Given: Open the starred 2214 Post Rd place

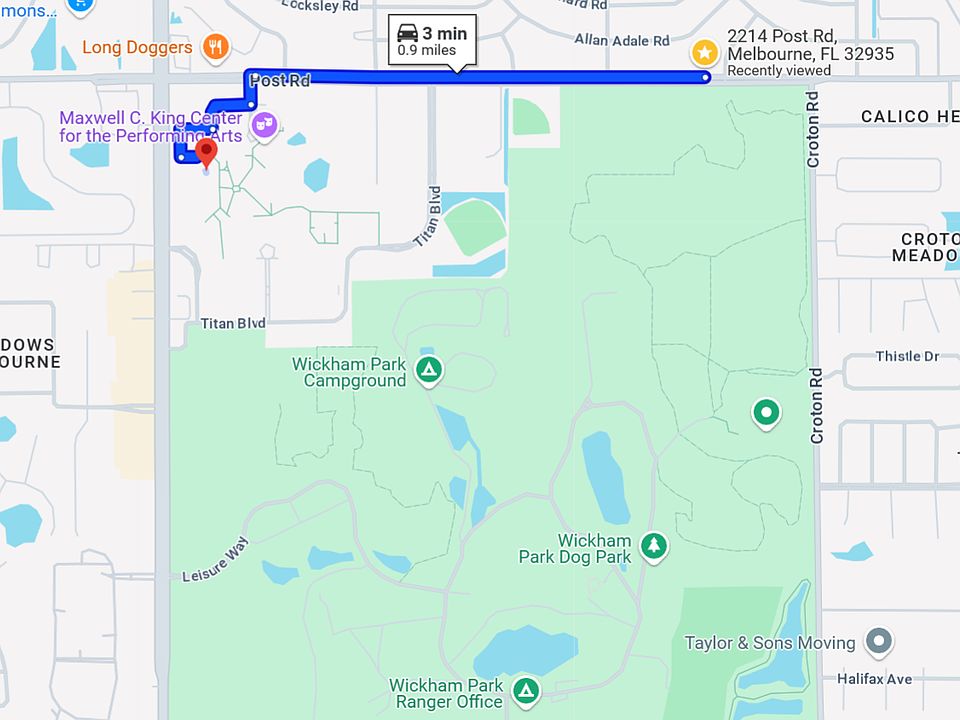Looking at the screenshot, I should (x=705, y=52).
